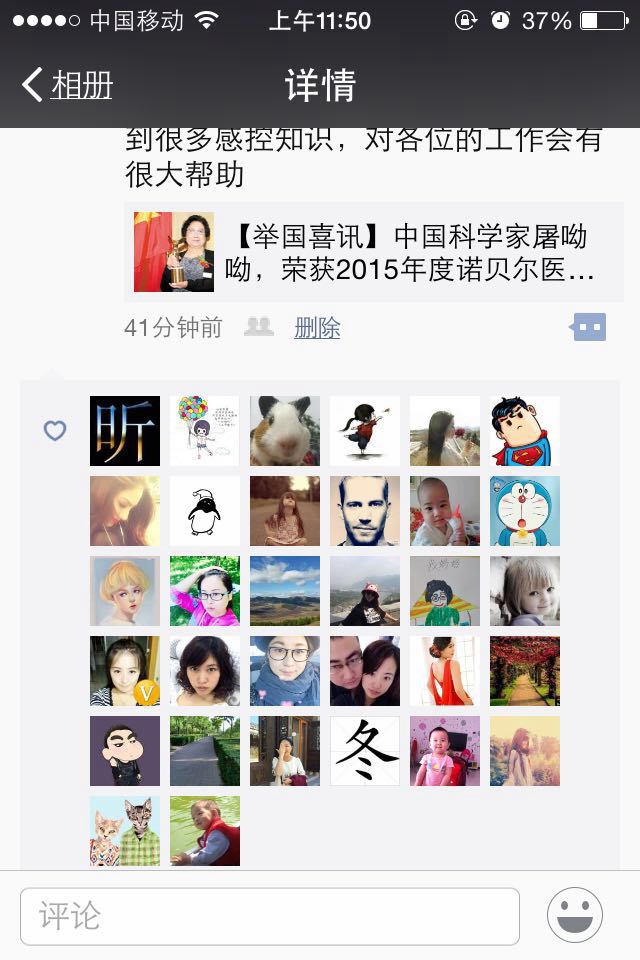The height and width of the screenshot is (960, 640).
Task: Open the mountain landscape avatar's profile
Action: pyautogui.click(x=285, y=591)
